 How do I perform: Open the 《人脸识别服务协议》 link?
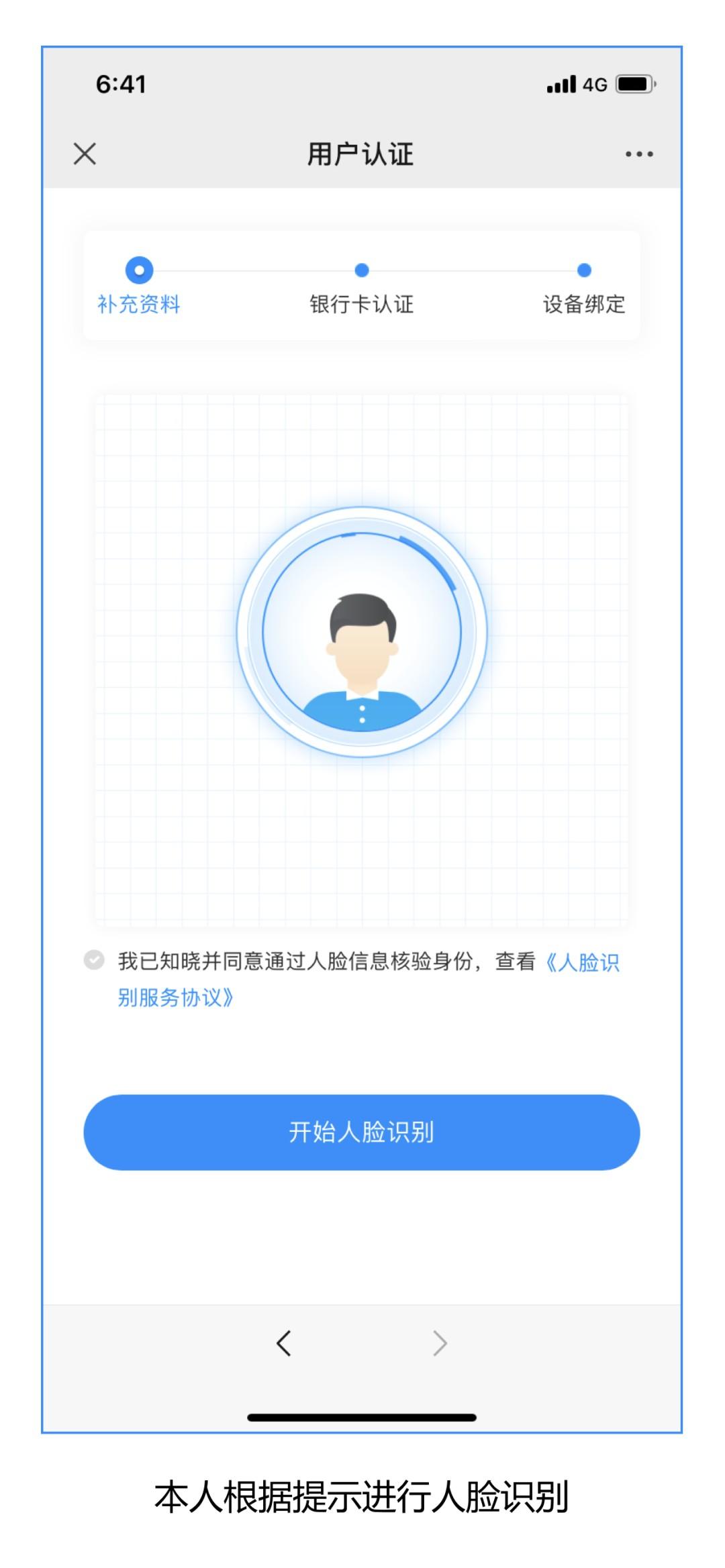tap(581, 962)
